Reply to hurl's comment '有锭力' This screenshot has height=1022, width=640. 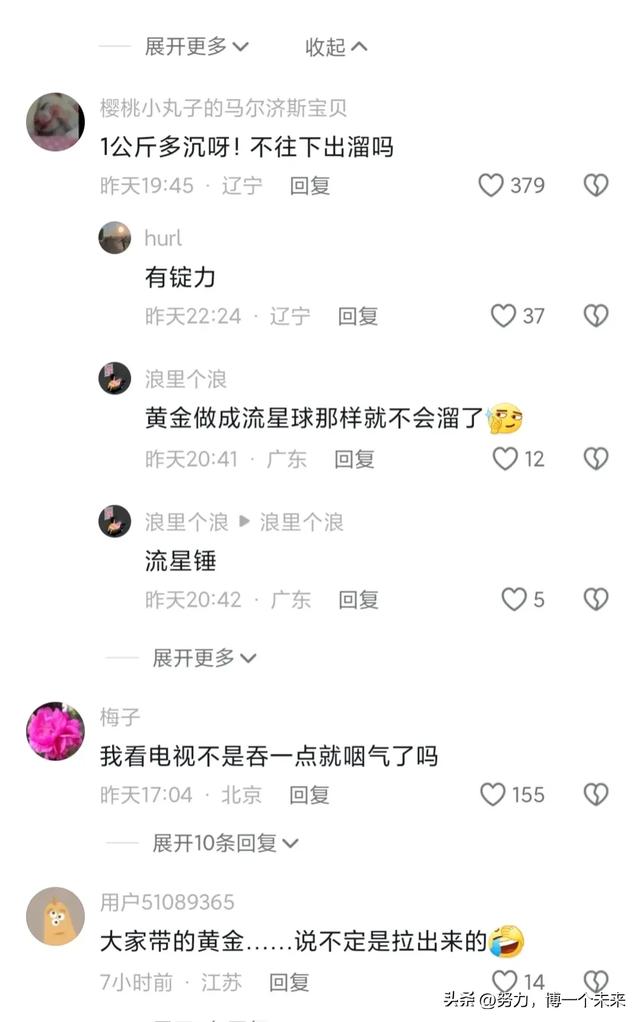tap(357, 316)
